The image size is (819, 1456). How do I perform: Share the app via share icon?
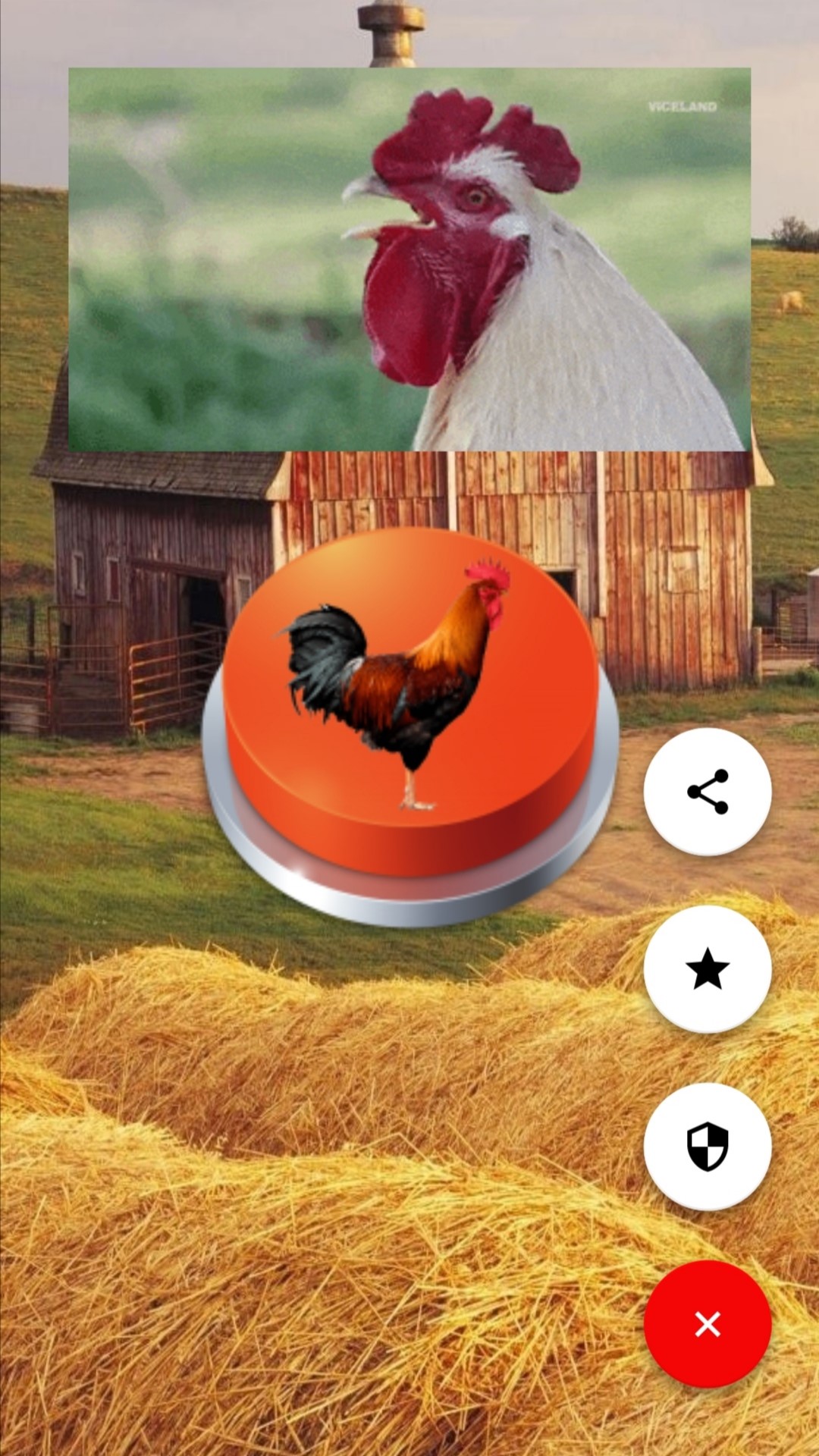[708, 792]
